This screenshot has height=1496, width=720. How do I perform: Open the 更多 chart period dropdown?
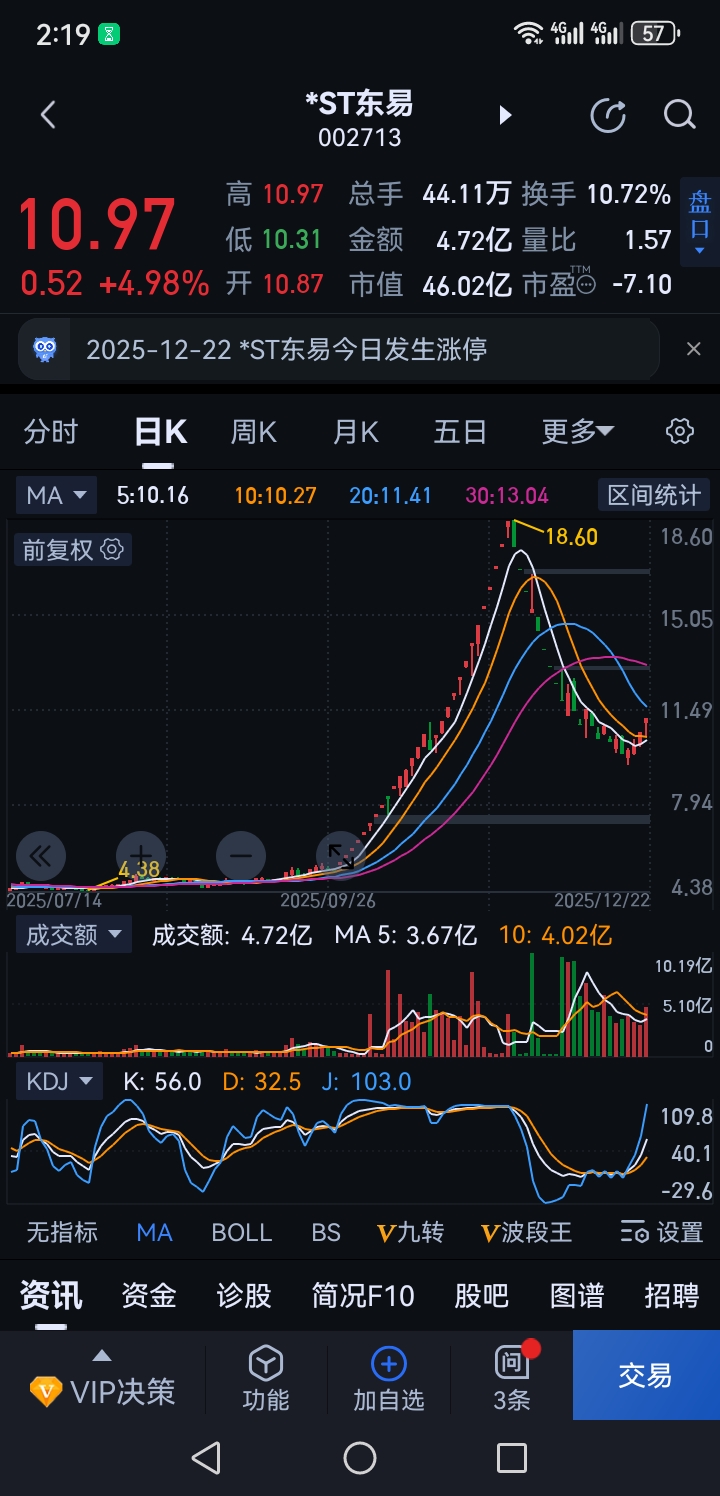[x=577, y=432]
